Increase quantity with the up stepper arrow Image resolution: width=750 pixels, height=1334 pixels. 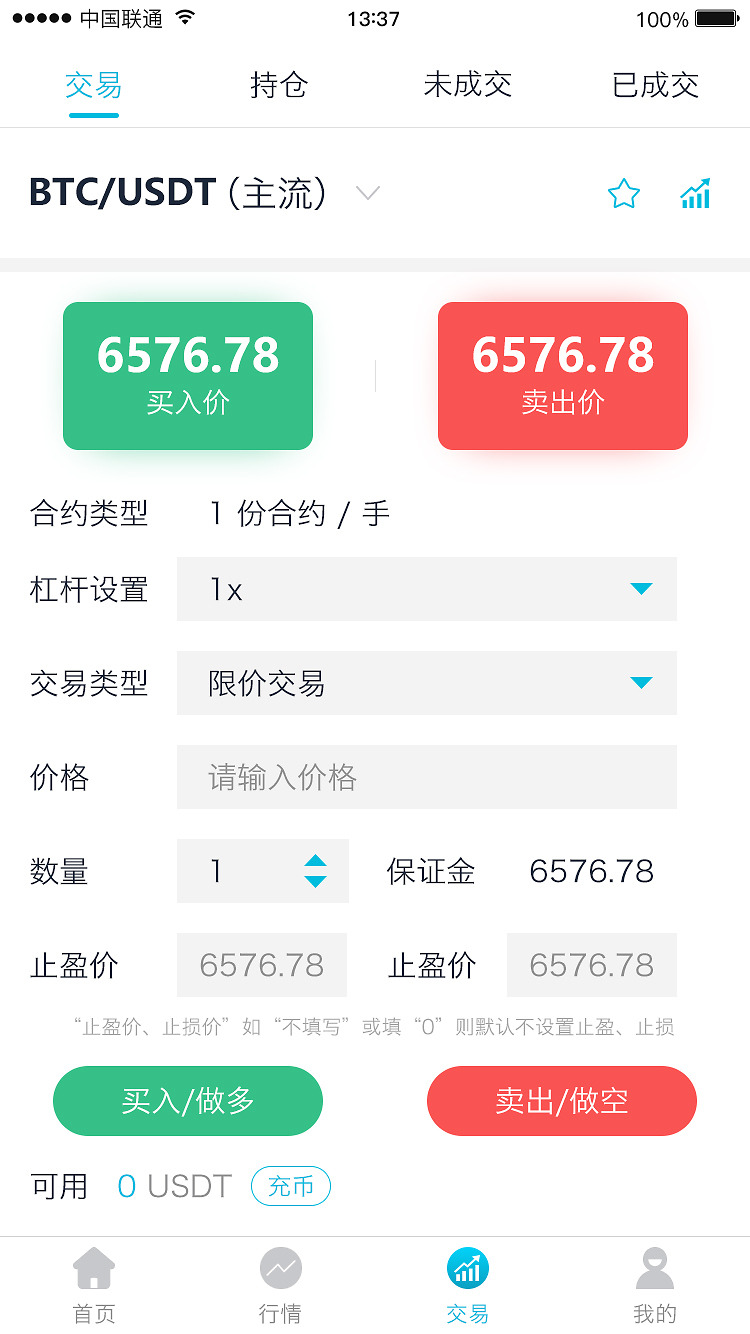[x=316, y=862]
